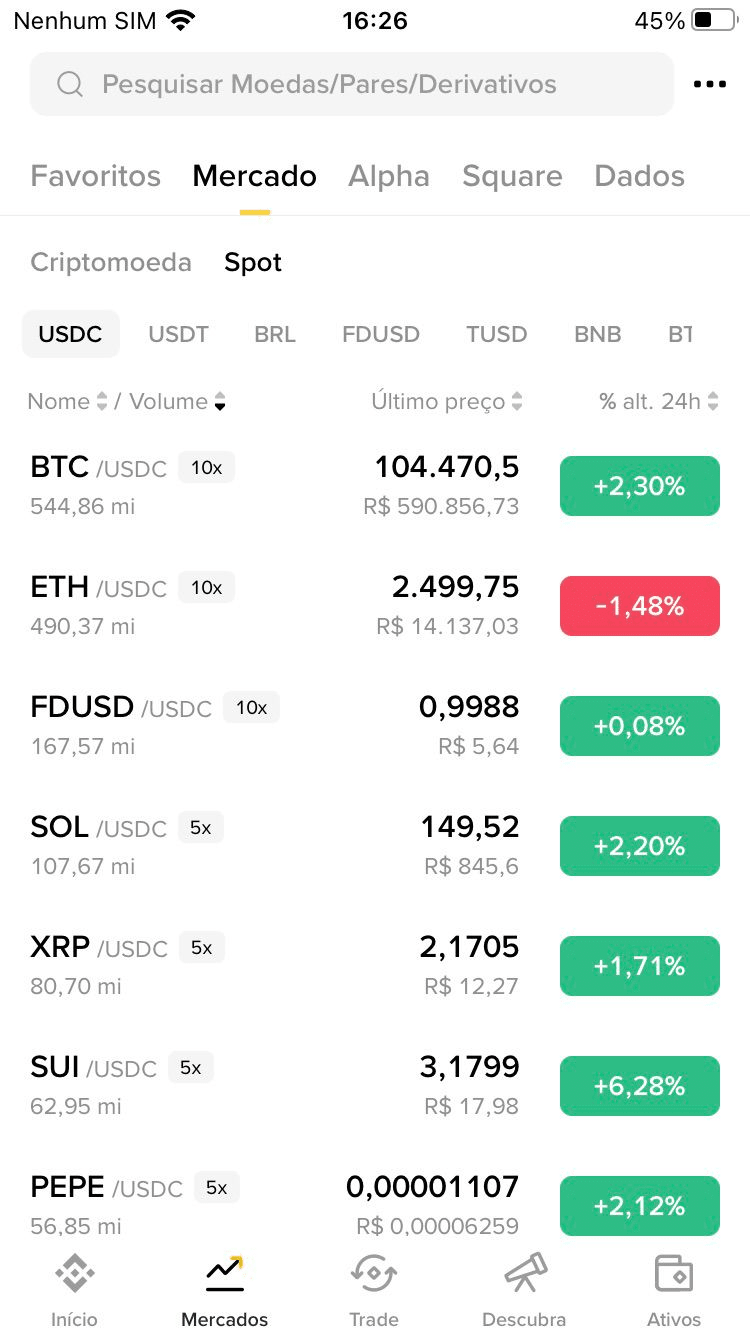The width and height of the screenshot is (750, 1334).
Task: Go to the Início bottom tab
Action: pyautogui.click(x=74, y=1288)
